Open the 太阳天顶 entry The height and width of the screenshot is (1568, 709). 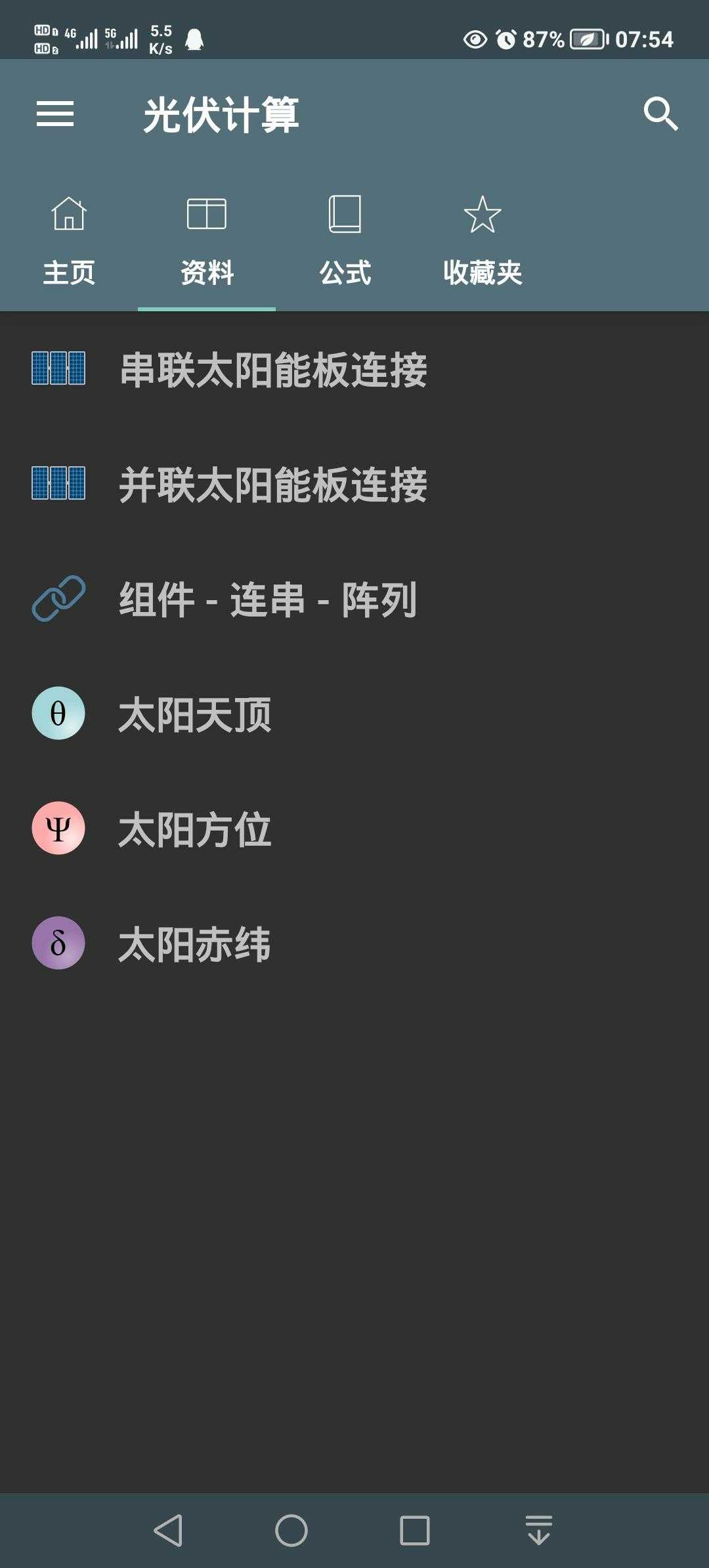(194, 714)
